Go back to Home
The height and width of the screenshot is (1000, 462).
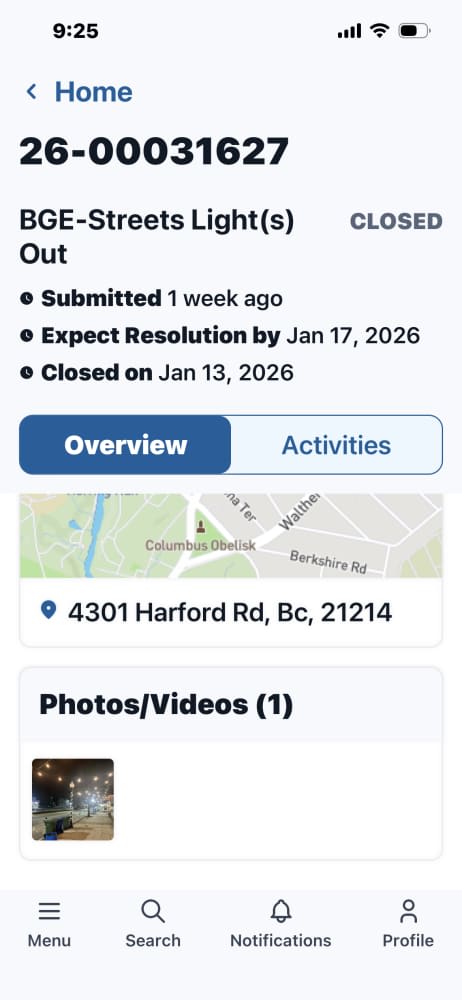pyautogui.click(x=78, y=92)
